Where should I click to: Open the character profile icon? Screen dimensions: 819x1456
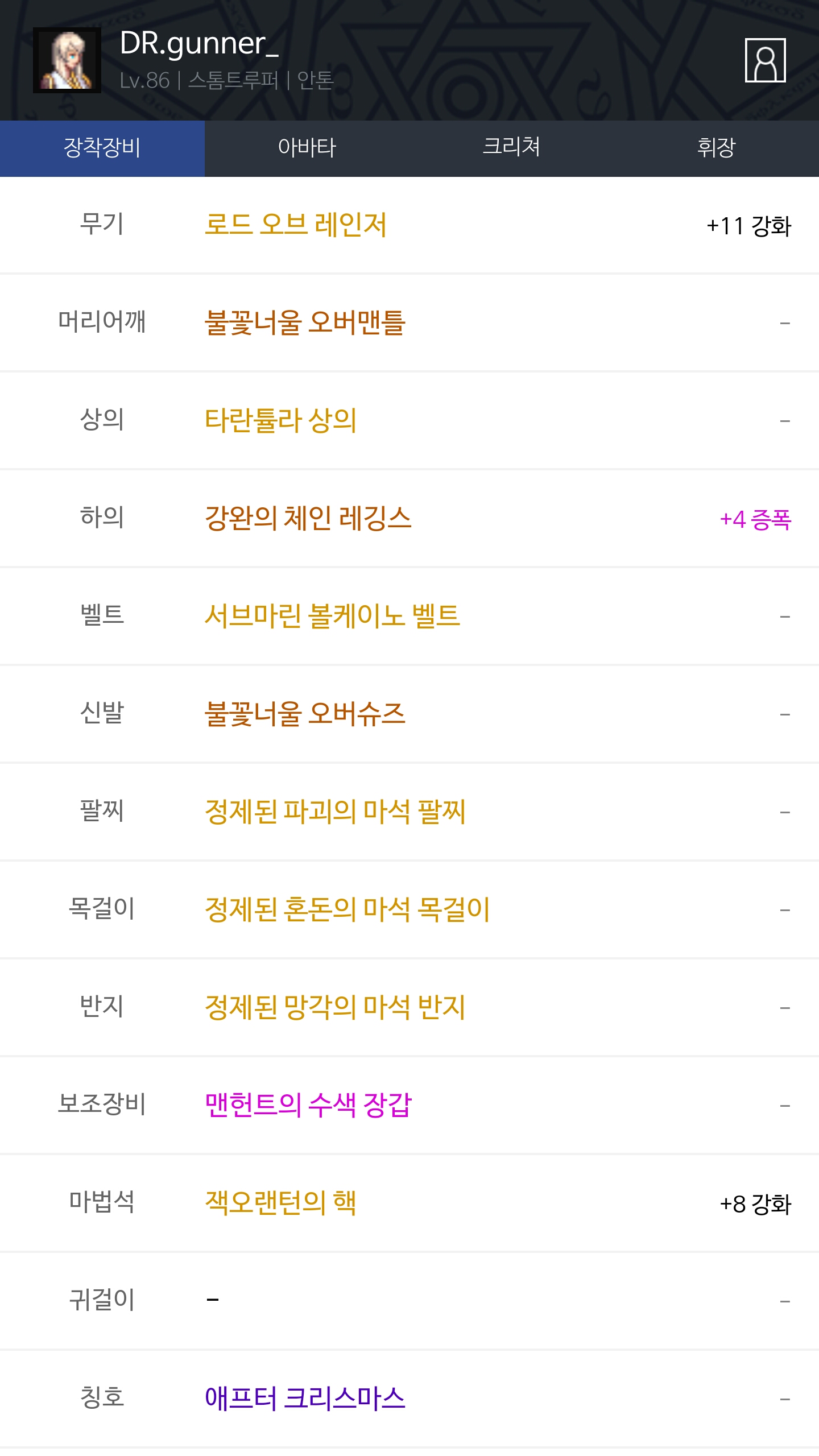[765, 60]
